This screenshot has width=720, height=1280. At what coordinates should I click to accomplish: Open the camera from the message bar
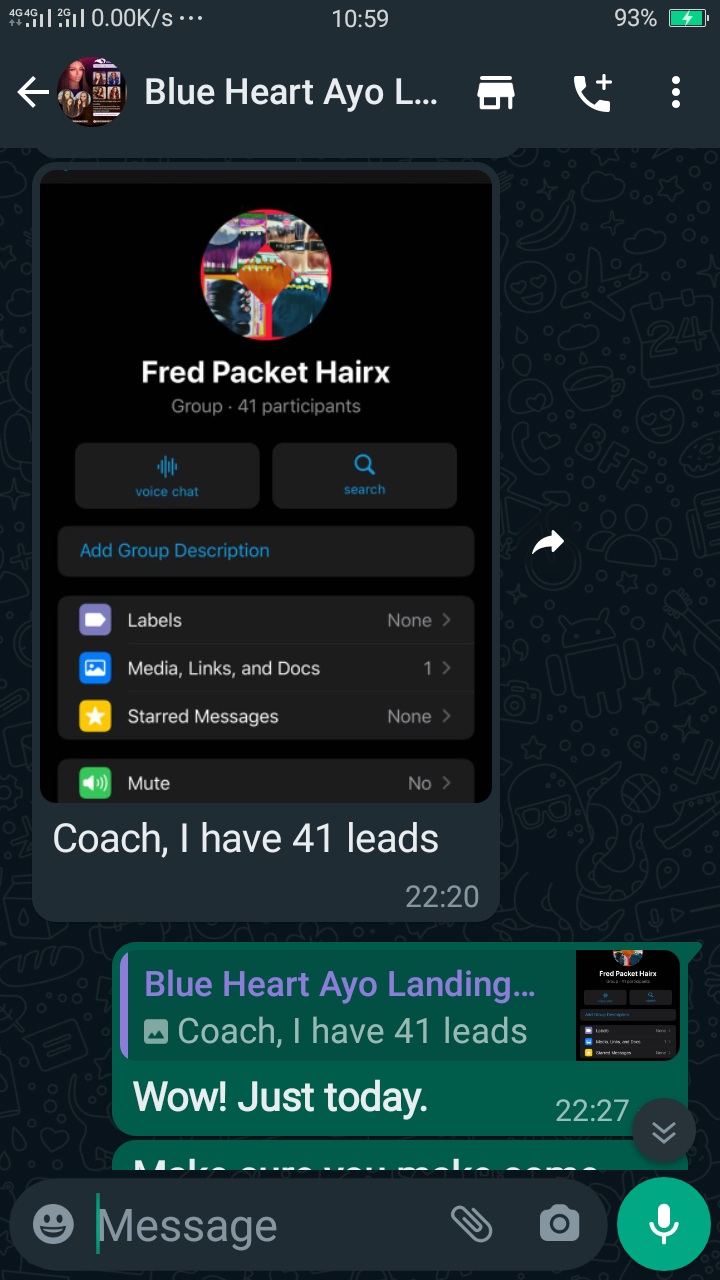pos(559,1224)
